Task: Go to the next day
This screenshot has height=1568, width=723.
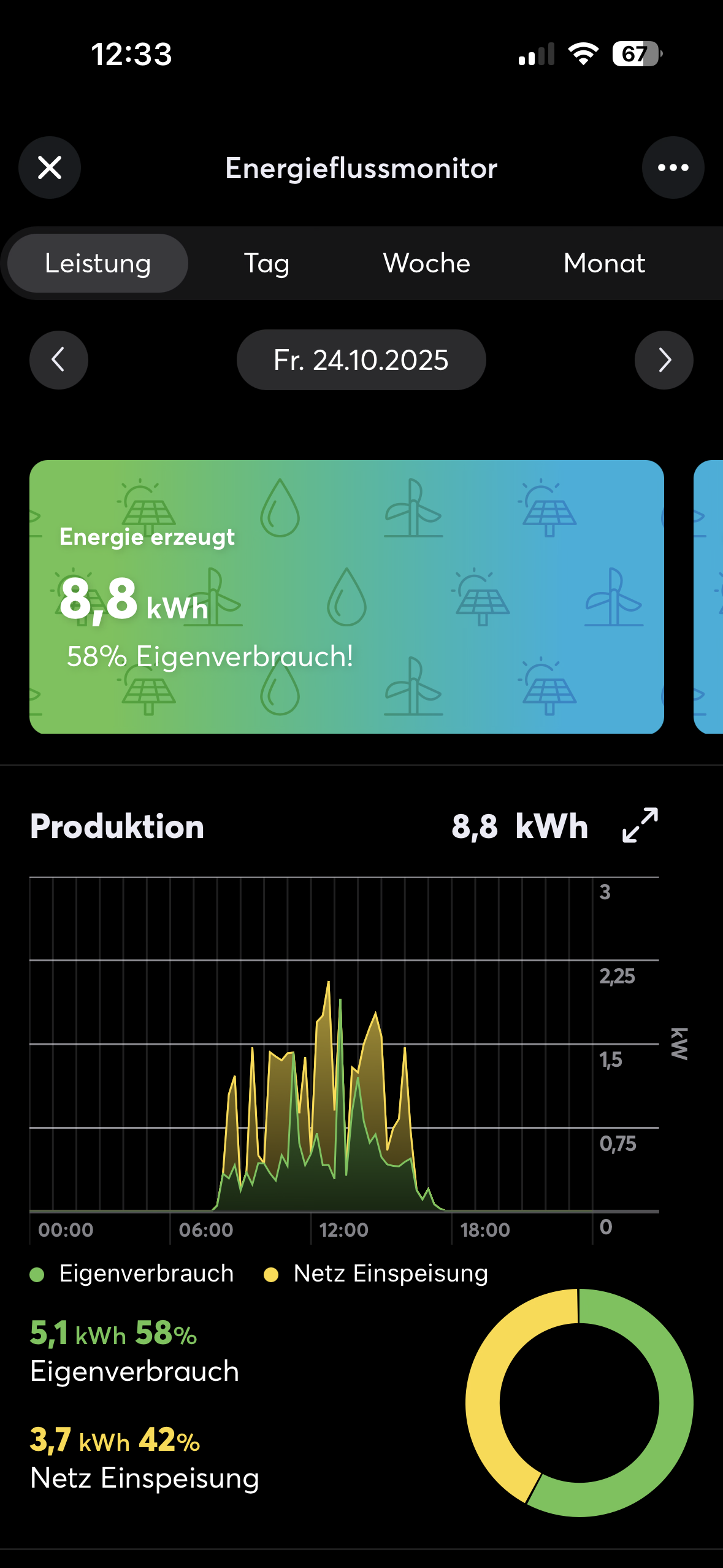Action: tap(664, 360)
